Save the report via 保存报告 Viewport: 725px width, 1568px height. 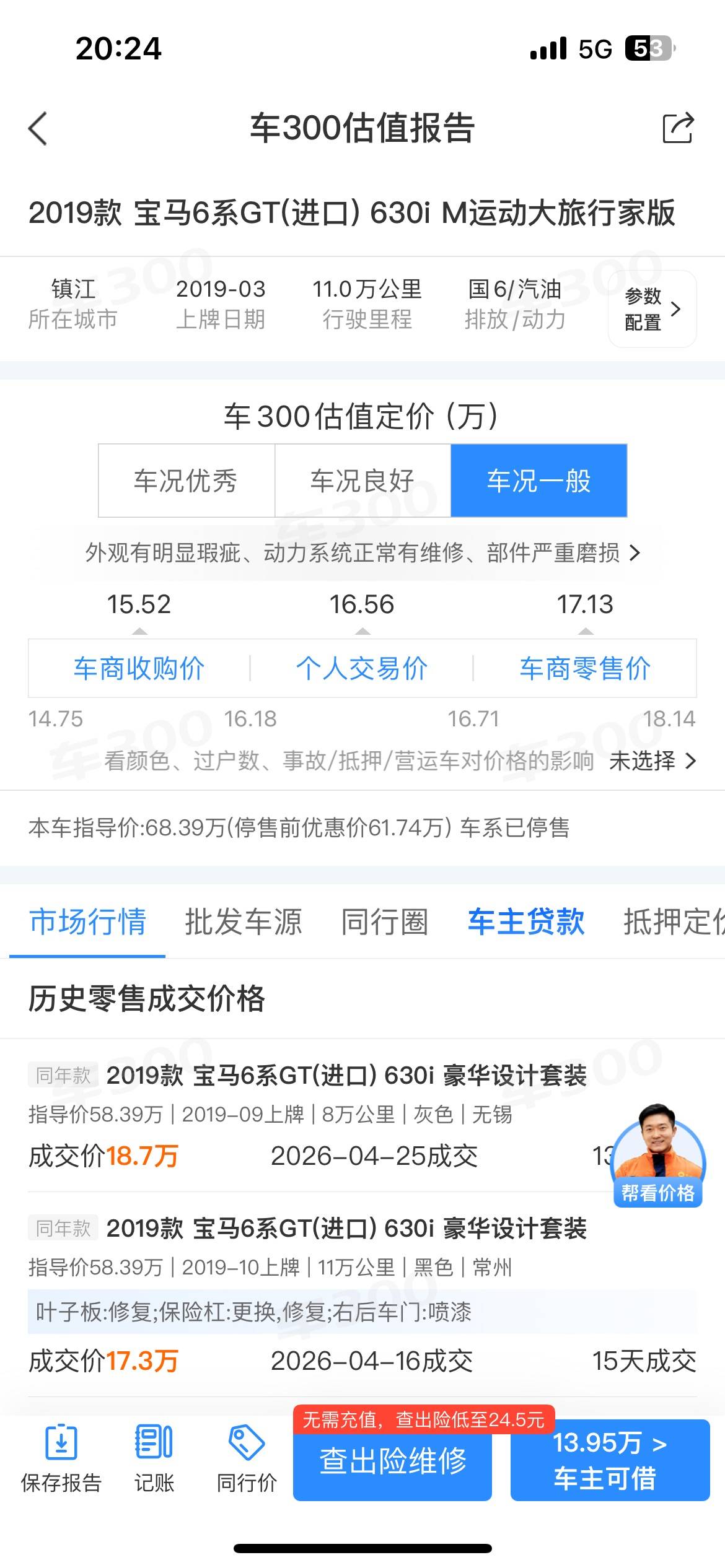click(61, 1460)
